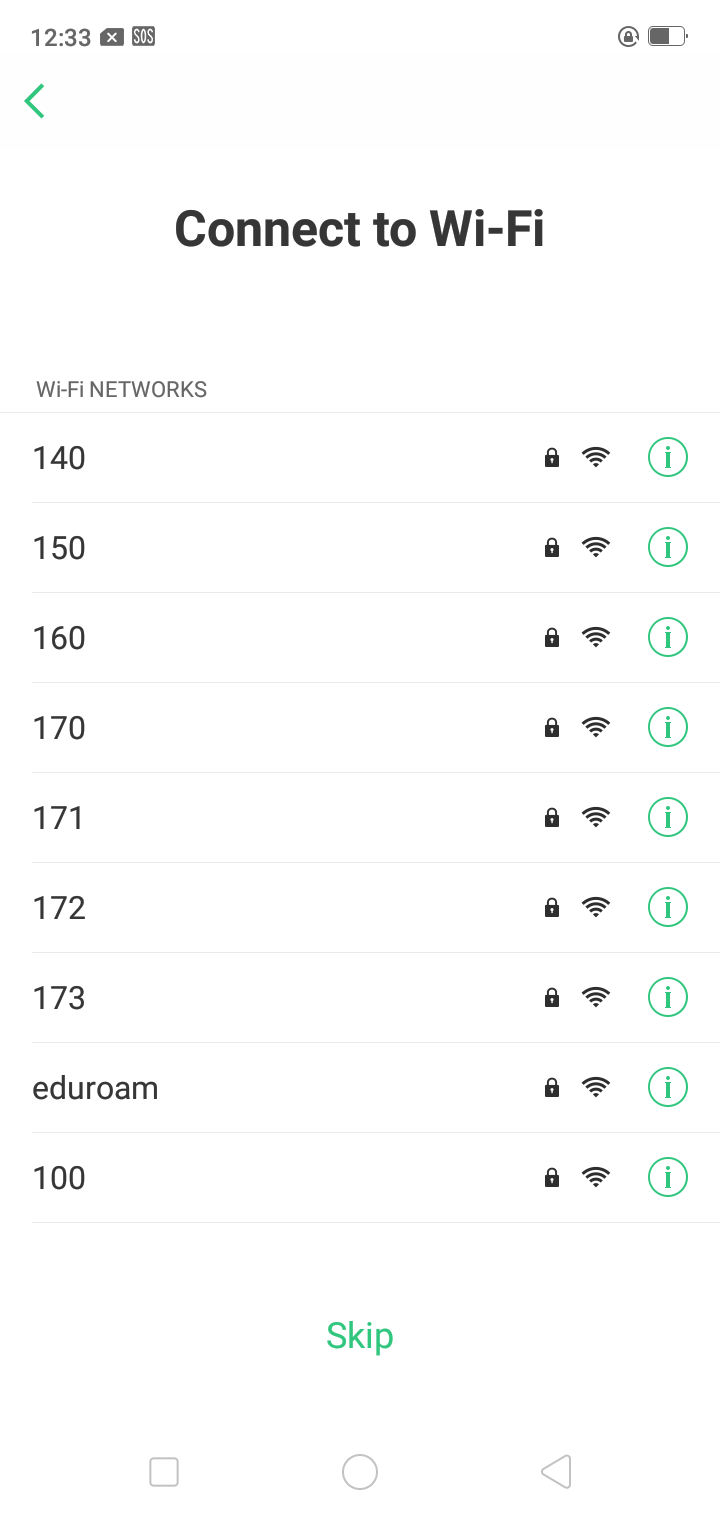Choose the 160 network row
The width and height of the screenshot is (720, 1520).
(x=360, y=638)
